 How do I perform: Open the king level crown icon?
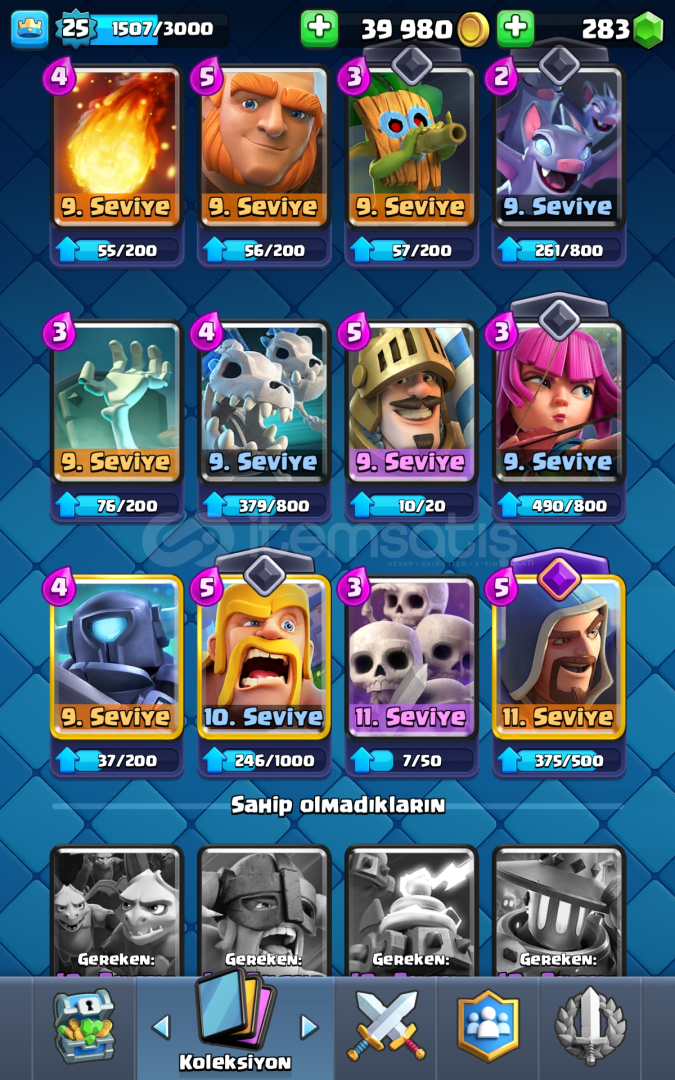[x=30, y=29]
